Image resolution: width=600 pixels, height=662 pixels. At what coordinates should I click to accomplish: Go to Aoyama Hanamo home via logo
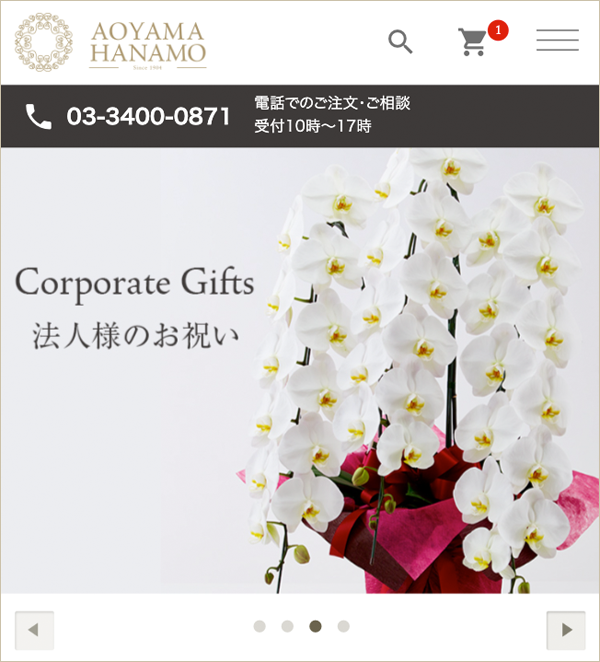tap(110, 43)
